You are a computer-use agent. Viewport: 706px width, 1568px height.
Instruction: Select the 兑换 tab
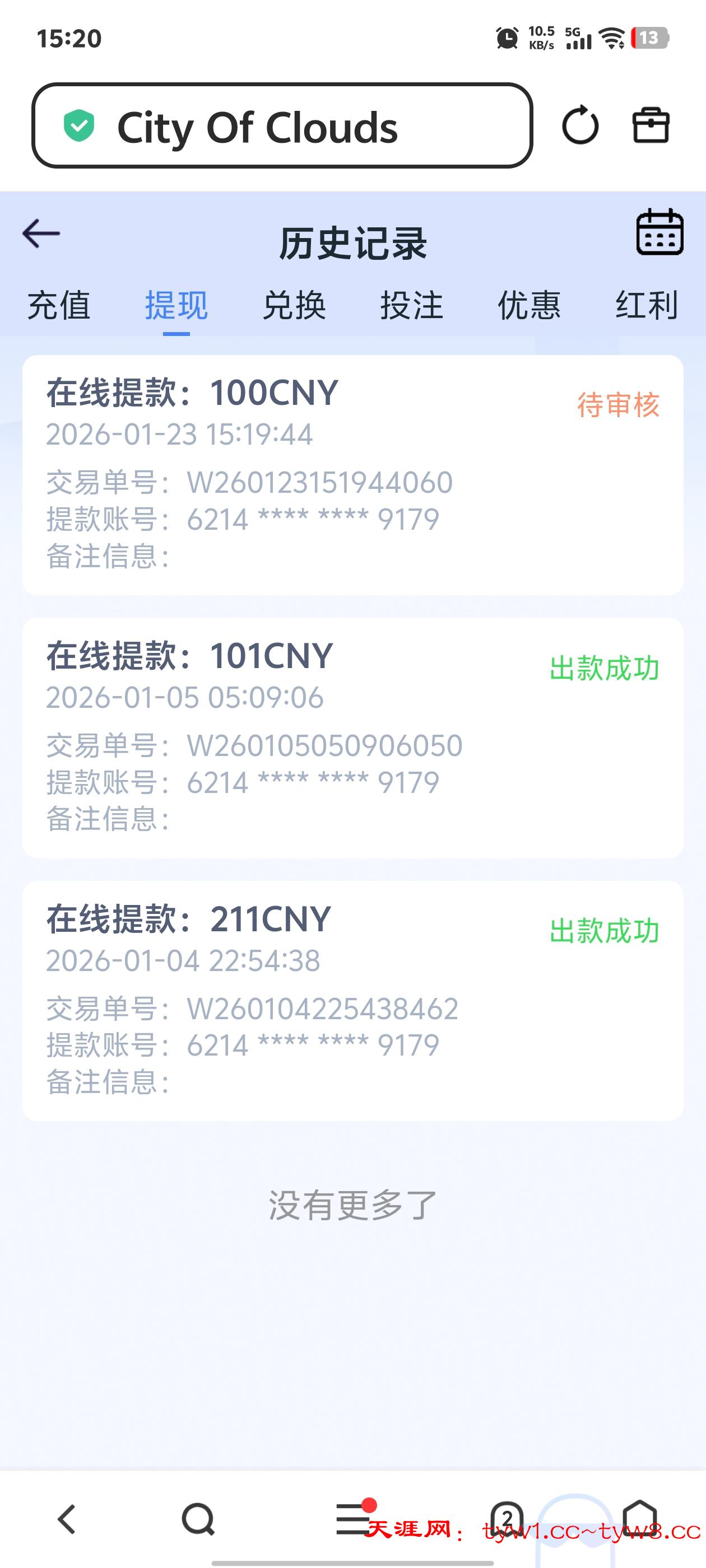pyautogui.click(x=294, y=306)
